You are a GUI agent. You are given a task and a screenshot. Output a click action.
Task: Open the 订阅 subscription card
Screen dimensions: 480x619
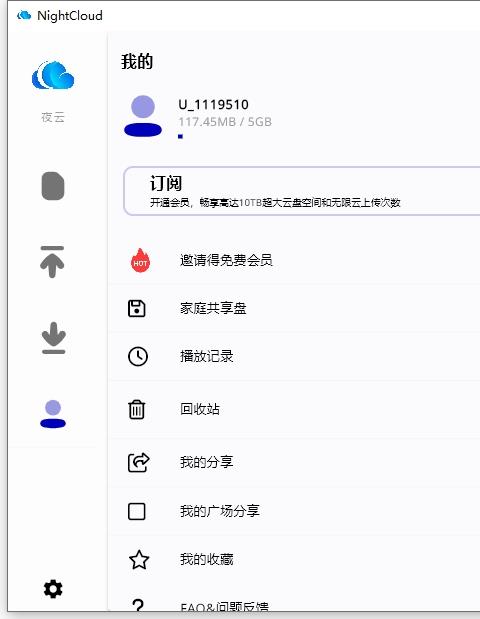tap(302, 191)
